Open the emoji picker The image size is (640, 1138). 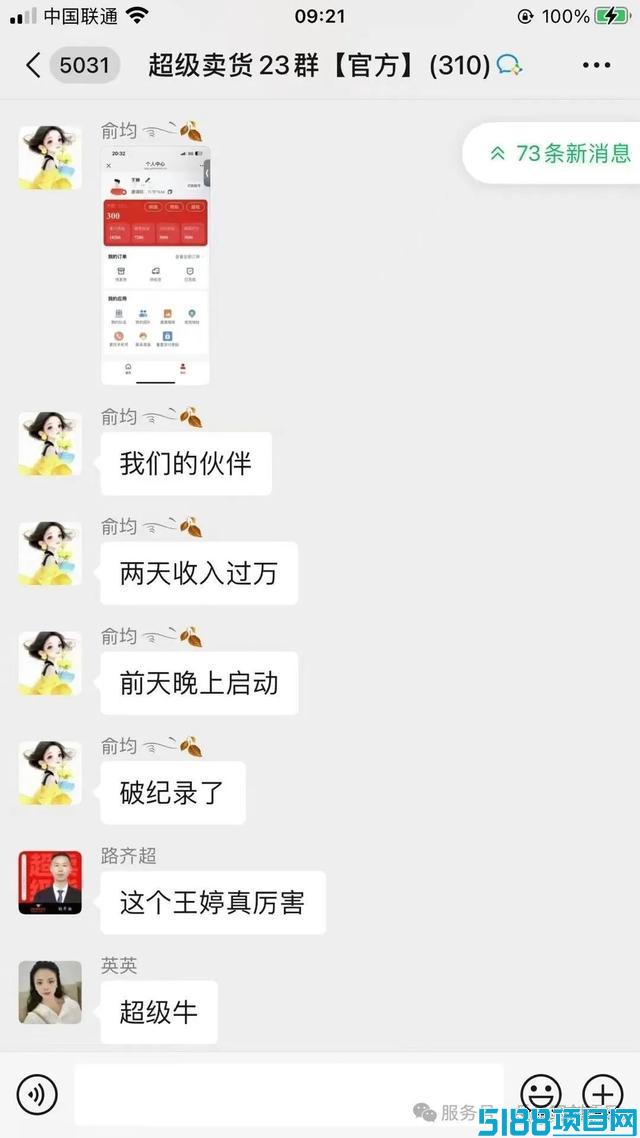point(541,1094)
